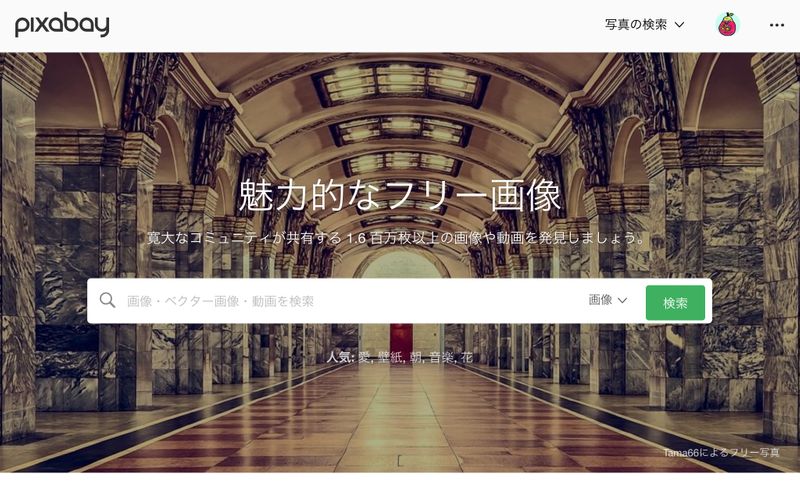
Task: Select popular keyword 愛
Action: [364, 357]
